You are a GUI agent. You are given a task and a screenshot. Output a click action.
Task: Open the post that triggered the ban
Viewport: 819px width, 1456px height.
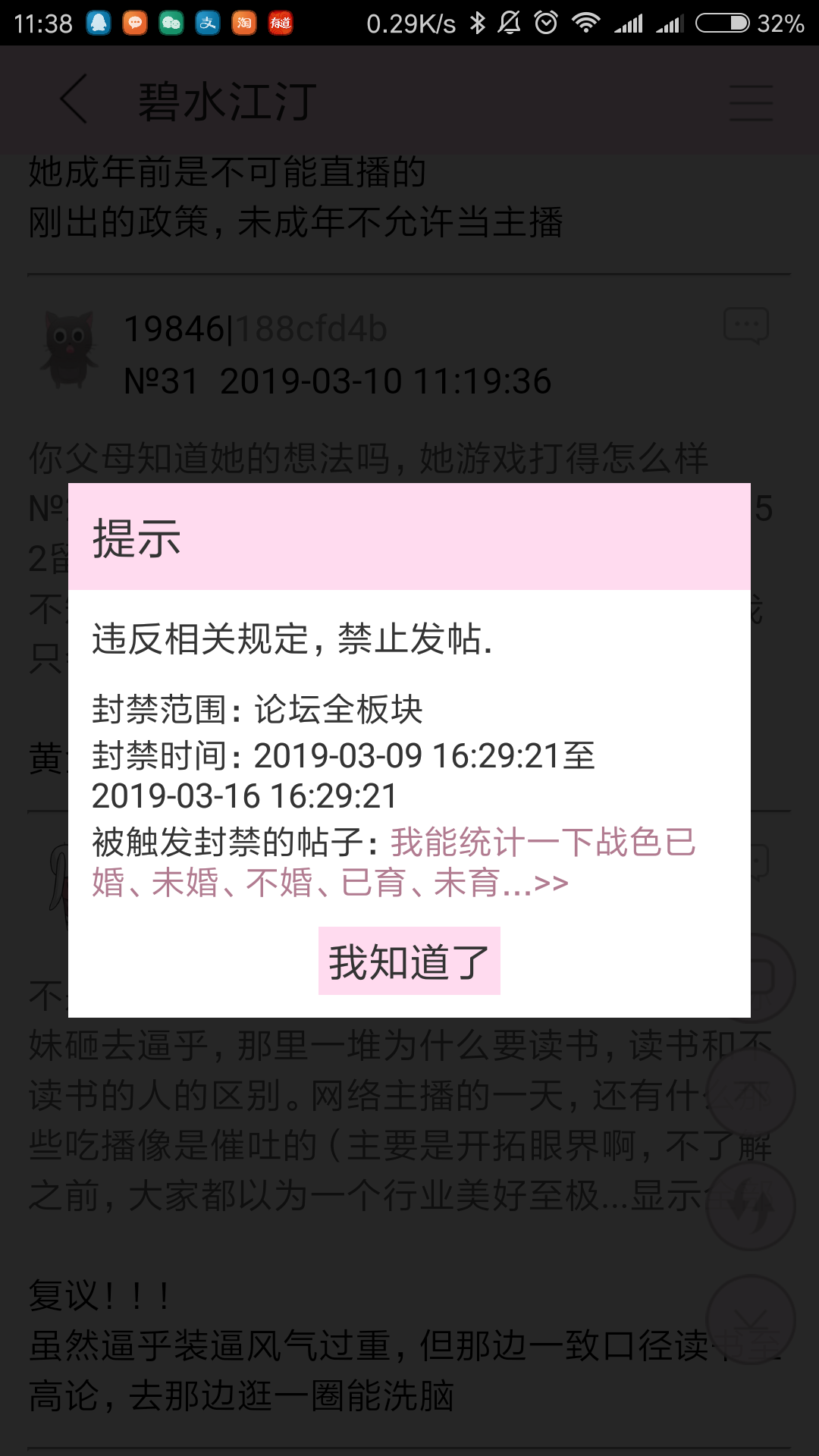[x=394, y=862]
